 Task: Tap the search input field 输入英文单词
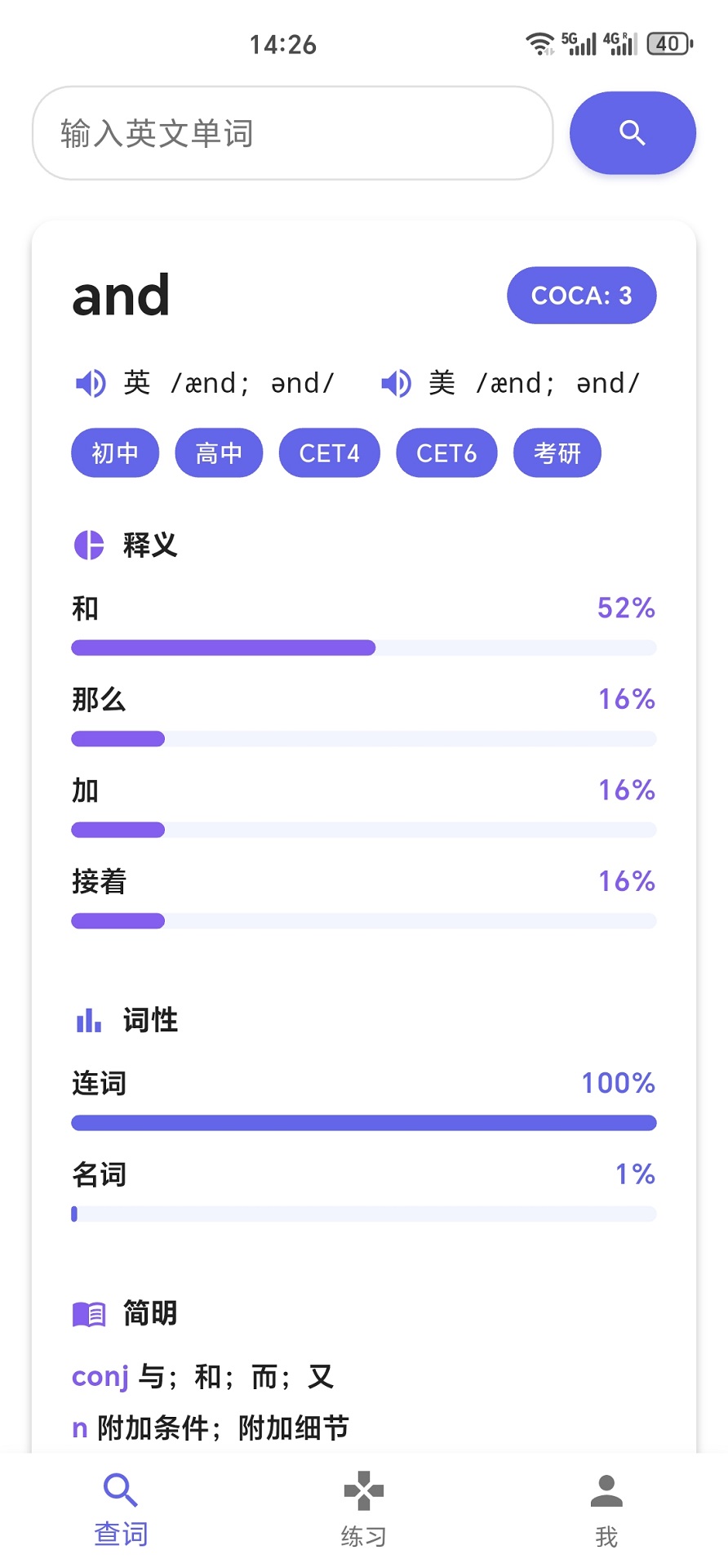[294, 132]
